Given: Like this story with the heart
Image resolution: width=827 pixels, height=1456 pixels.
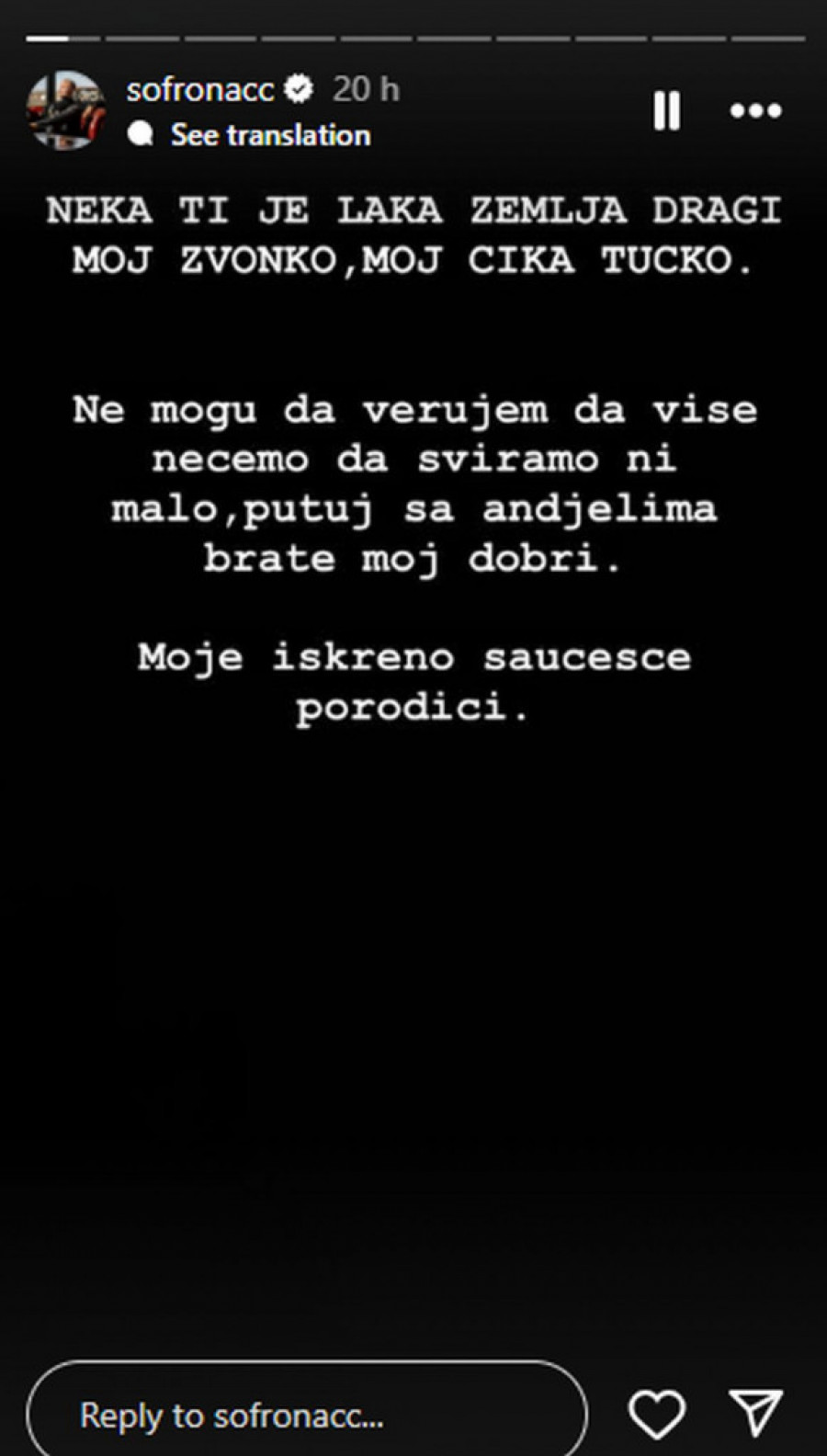Looking at the screenshot, I should click(656, 1414).
